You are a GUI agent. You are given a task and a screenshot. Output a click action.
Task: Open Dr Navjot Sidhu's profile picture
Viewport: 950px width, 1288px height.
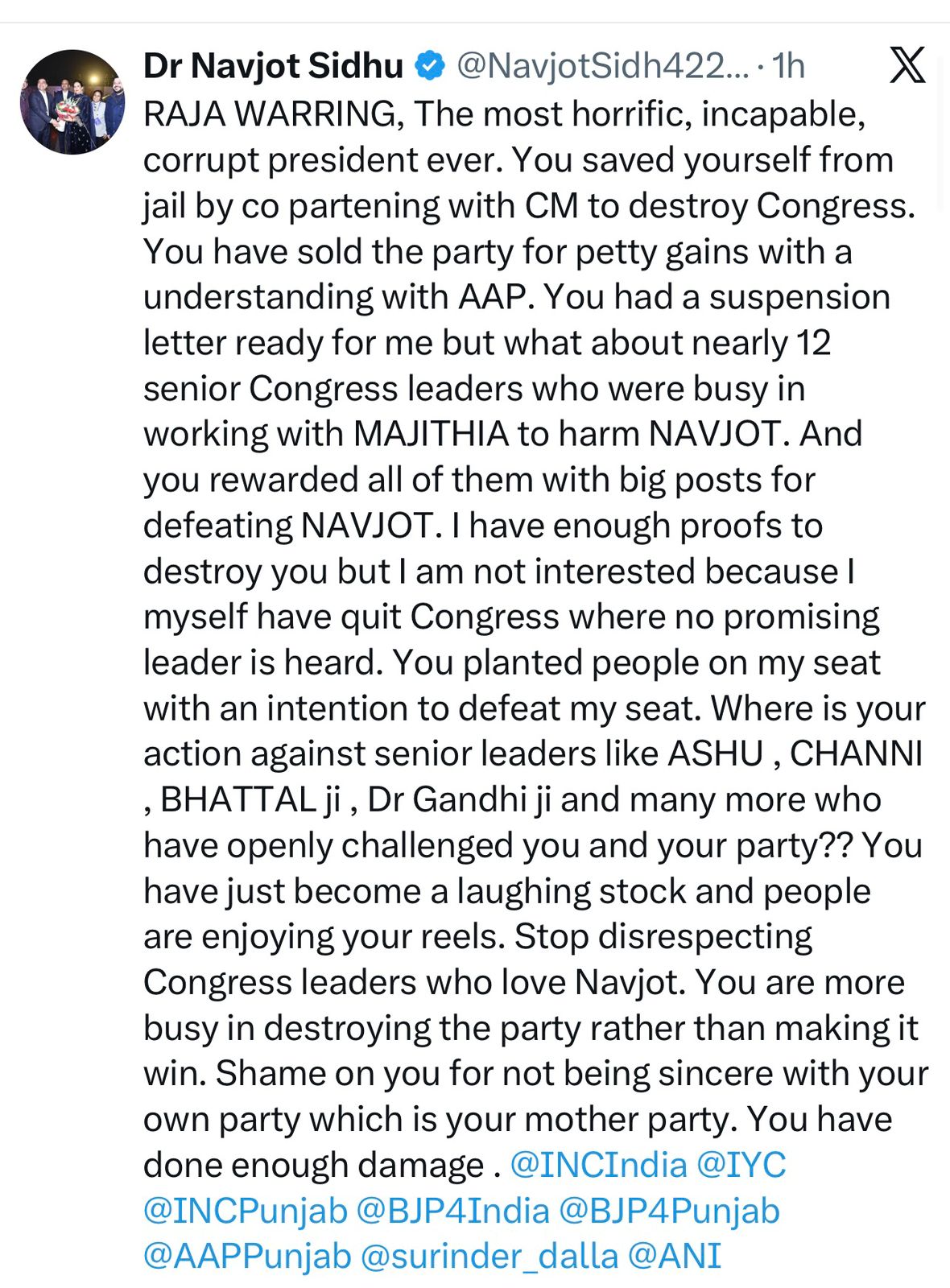pos(72,102)
